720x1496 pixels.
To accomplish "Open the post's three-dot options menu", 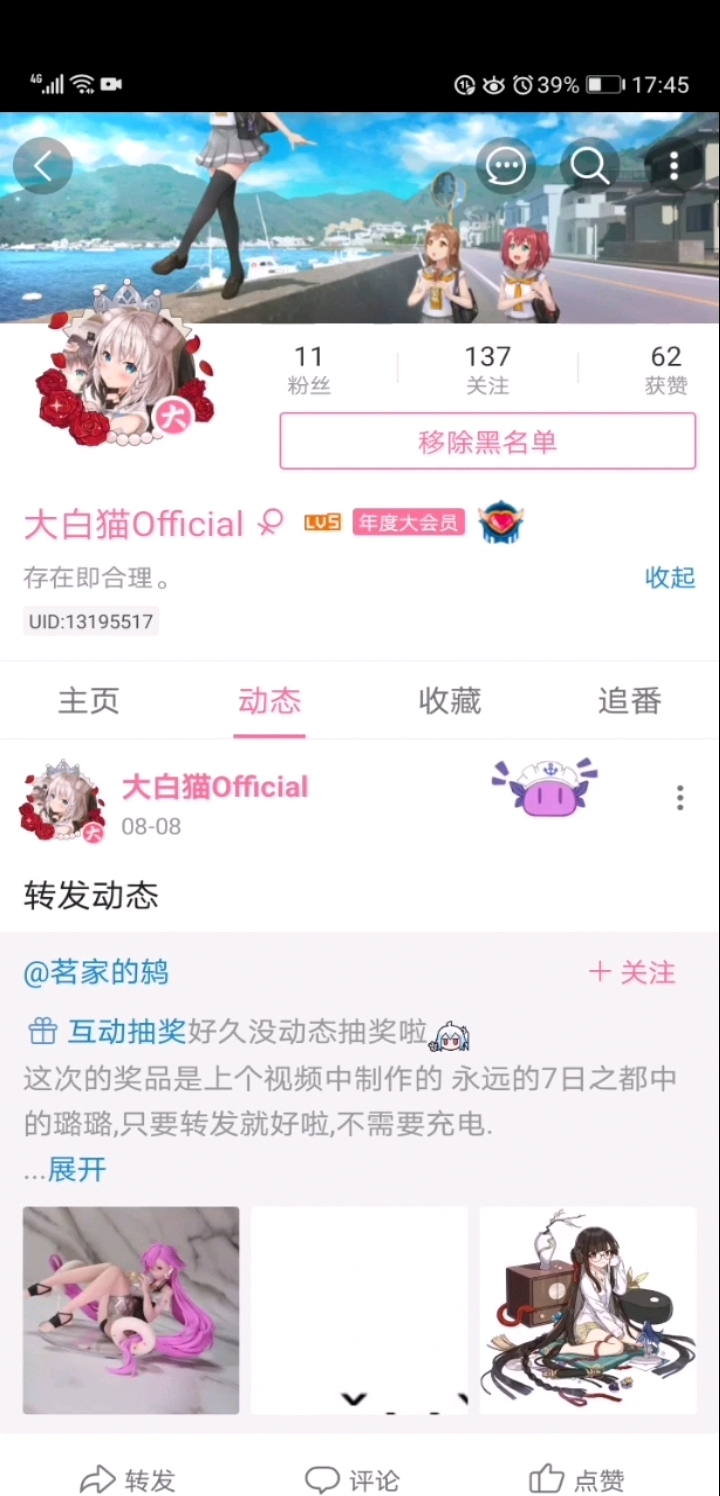I will (x=680, y=797).
